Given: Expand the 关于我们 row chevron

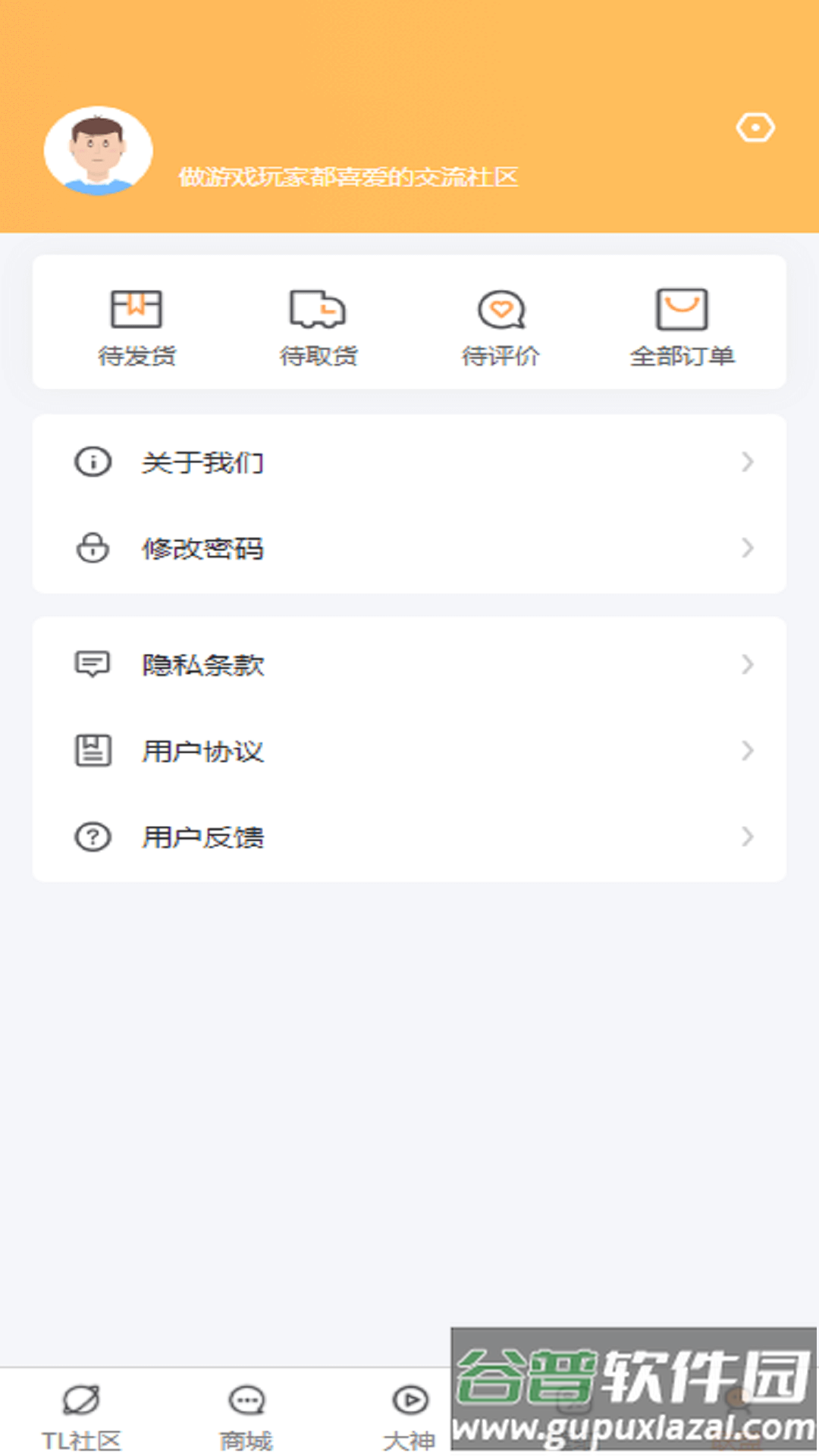Looking at the screenshot, I should (747, 462).
